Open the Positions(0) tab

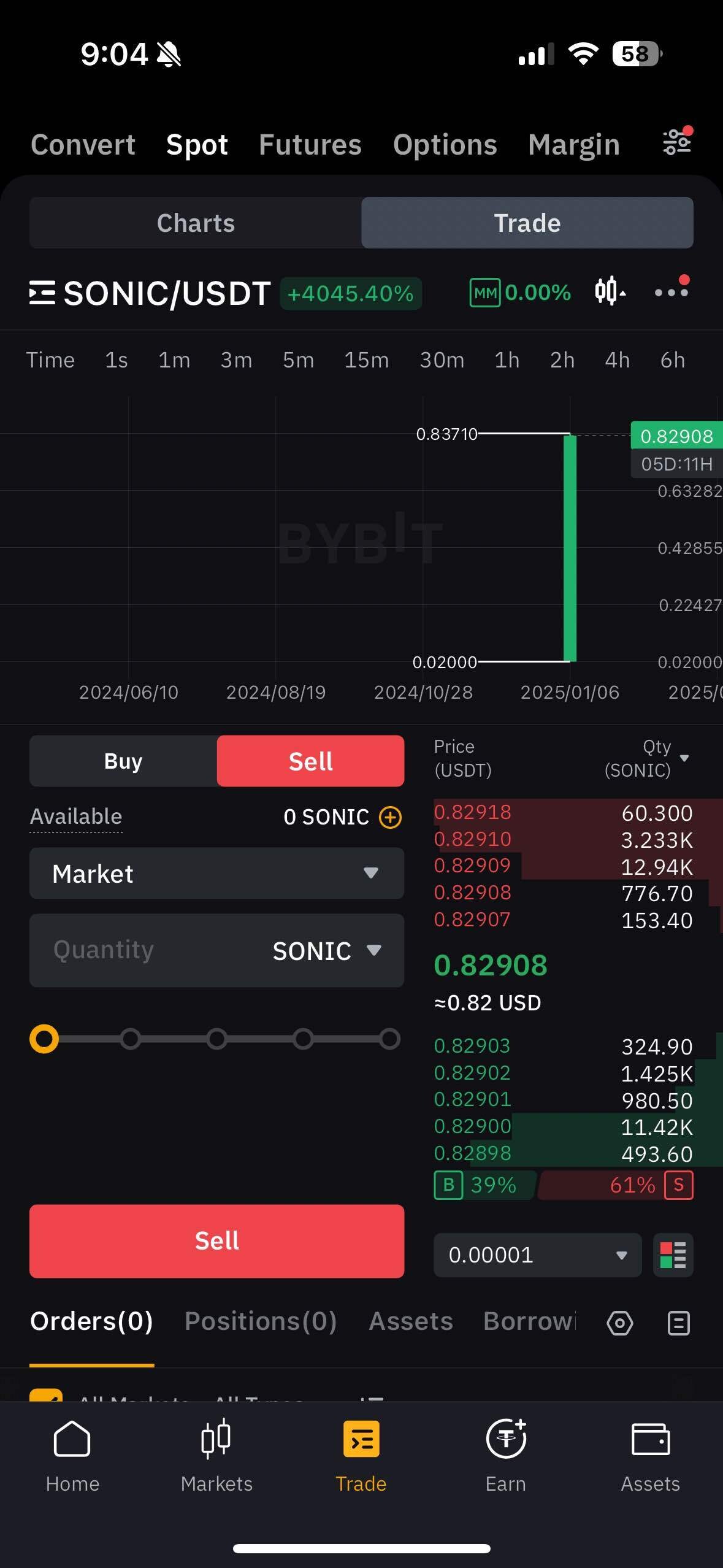pos(259,1321)
